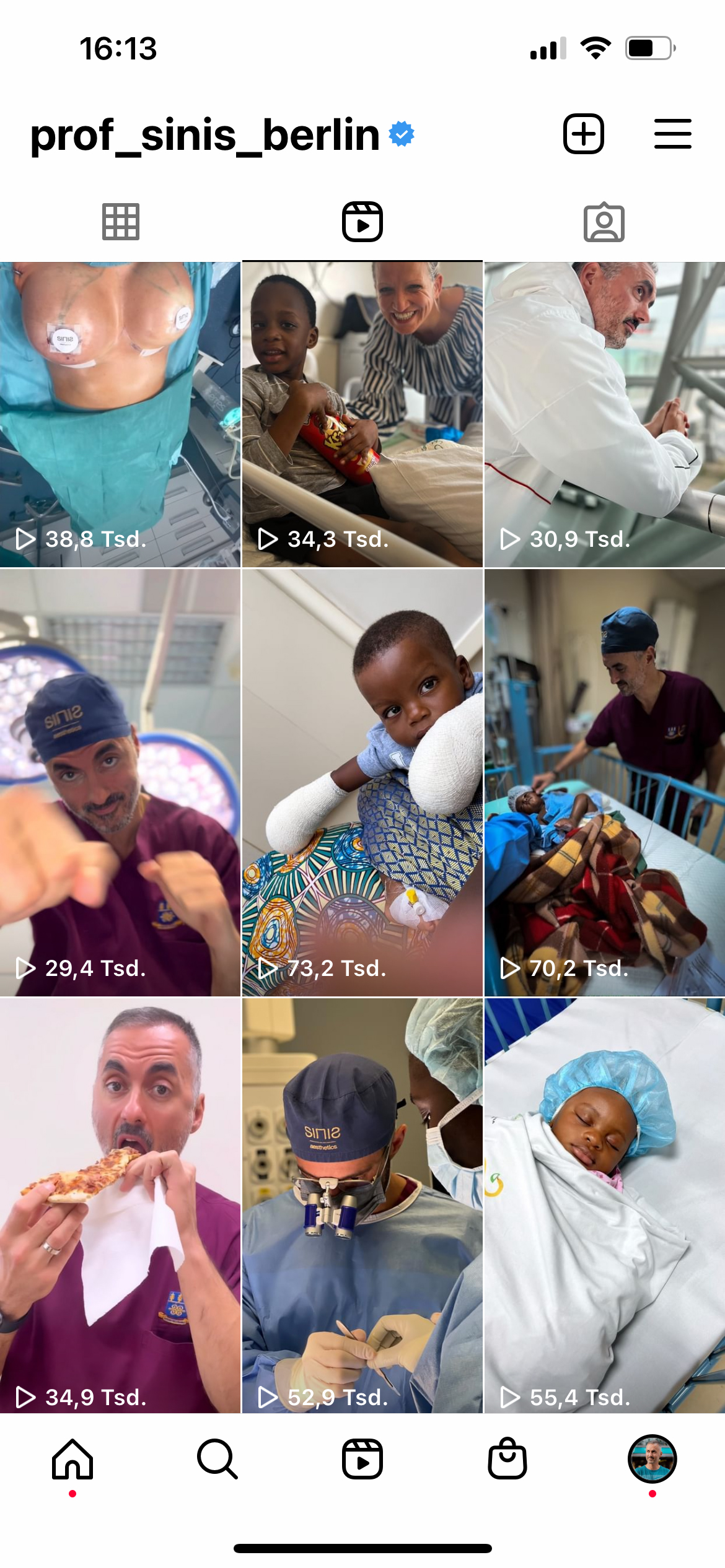Viewport: 725px width, 1568px height.
Task: Open the hamburger menu
Action: pos(672,134)
